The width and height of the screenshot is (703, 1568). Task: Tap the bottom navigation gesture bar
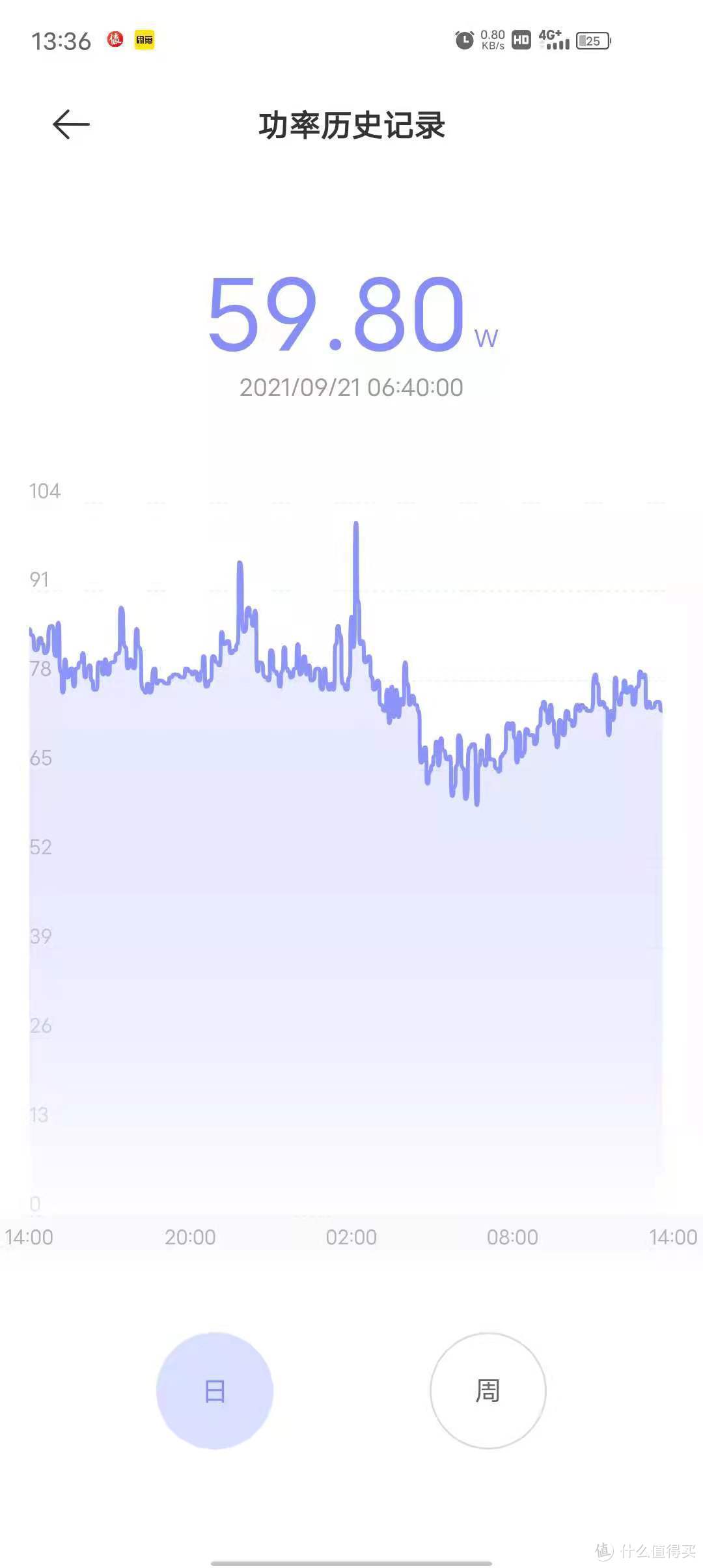tap(351, 1561)
